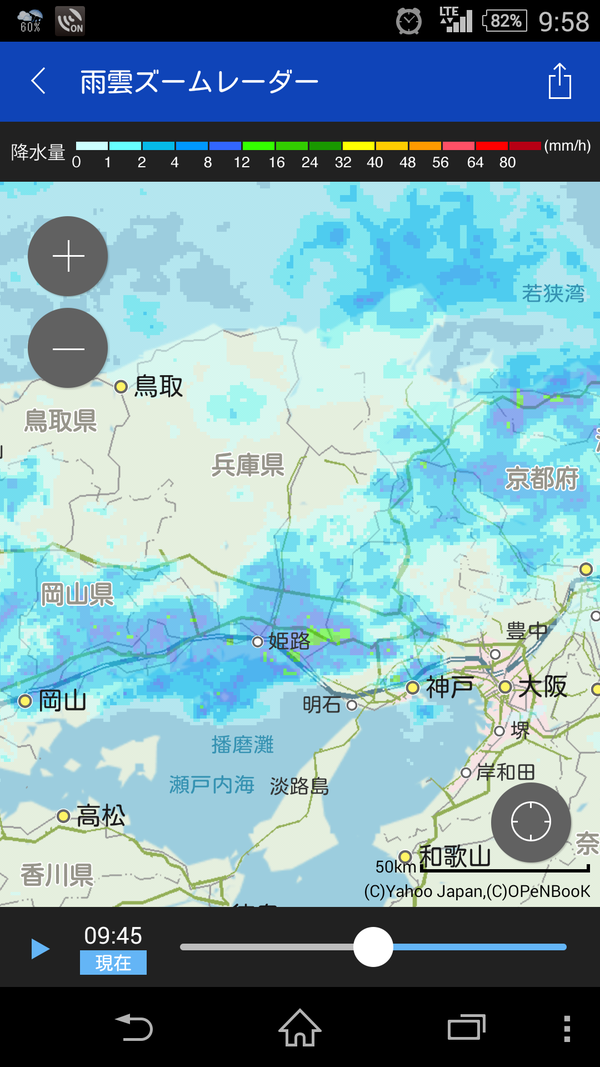The height and width of the screenshot is (1067, 600).
Task: Open the system recent apps view
Action: point(466,1027)
